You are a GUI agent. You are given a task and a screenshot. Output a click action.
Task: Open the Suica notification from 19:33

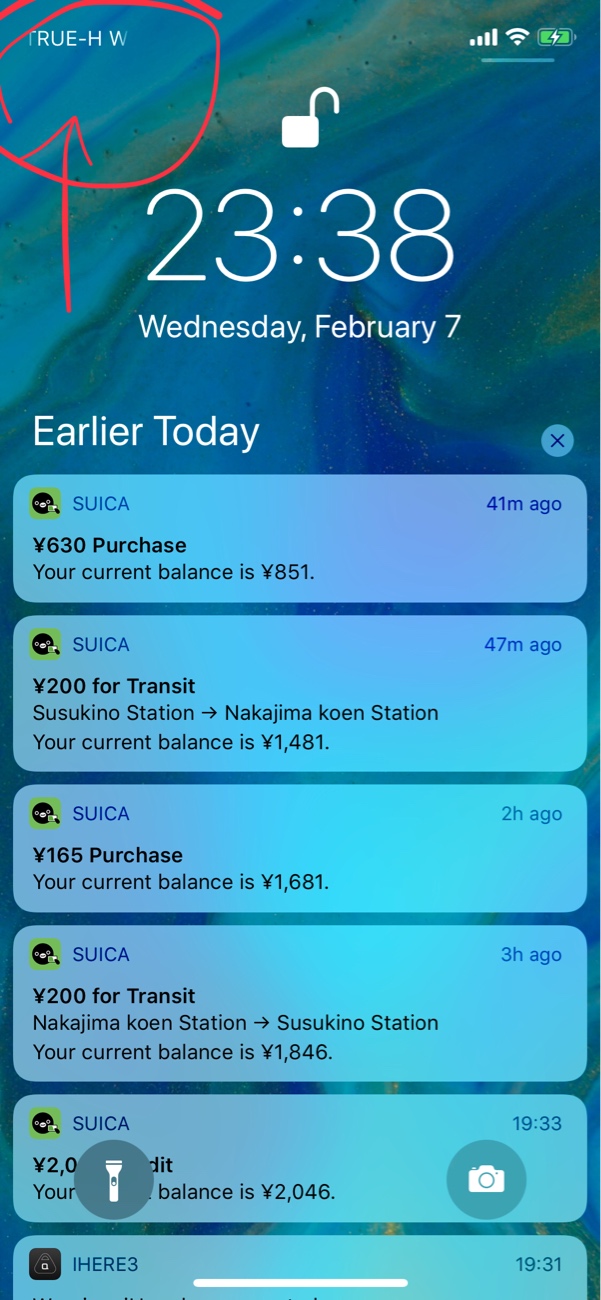[x=300, y=1158]
